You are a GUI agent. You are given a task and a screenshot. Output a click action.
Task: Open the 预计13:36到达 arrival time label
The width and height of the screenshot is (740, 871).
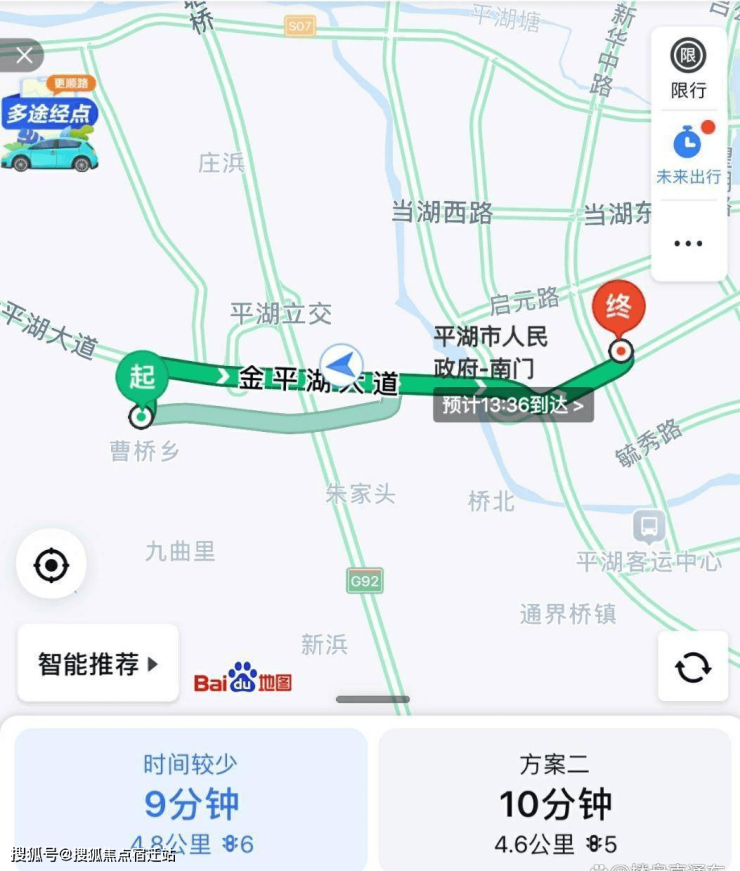(513, 406)
